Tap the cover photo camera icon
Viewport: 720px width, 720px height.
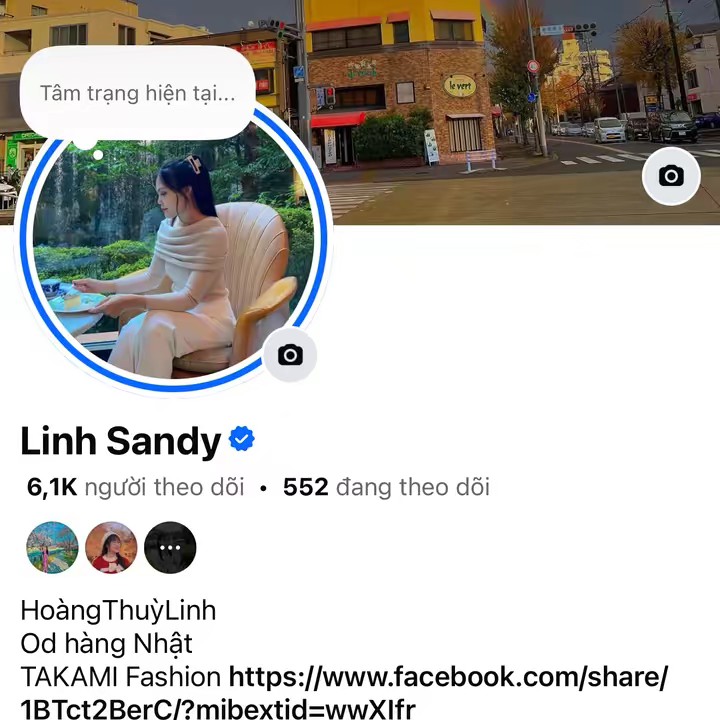[671, 176]
